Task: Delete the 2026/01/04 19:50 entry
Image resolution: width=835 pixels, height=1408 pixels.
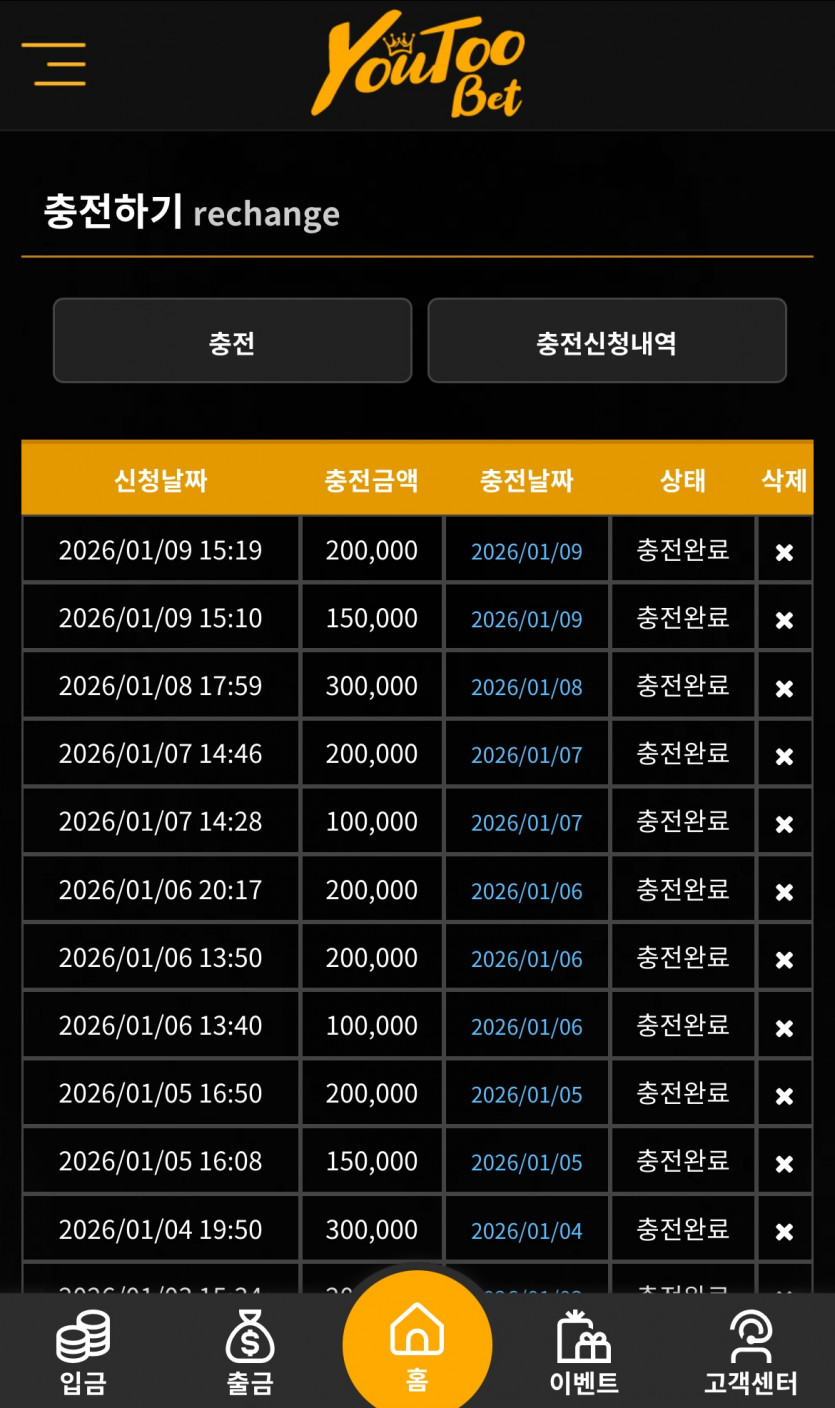Action: point(785,1232)
